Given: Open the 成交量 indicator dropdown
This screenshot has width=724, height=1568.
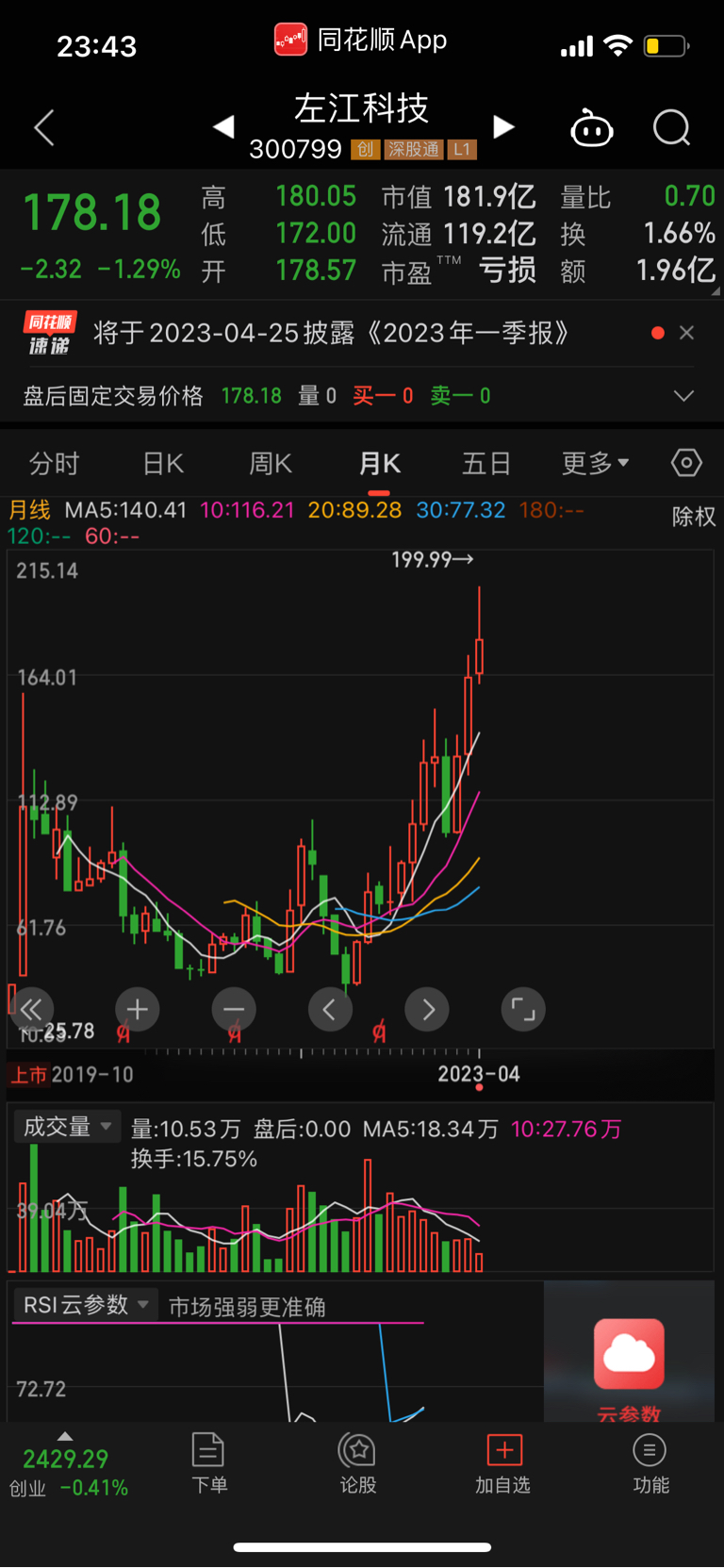Looking at the screenshot, I should (66, 1127).
